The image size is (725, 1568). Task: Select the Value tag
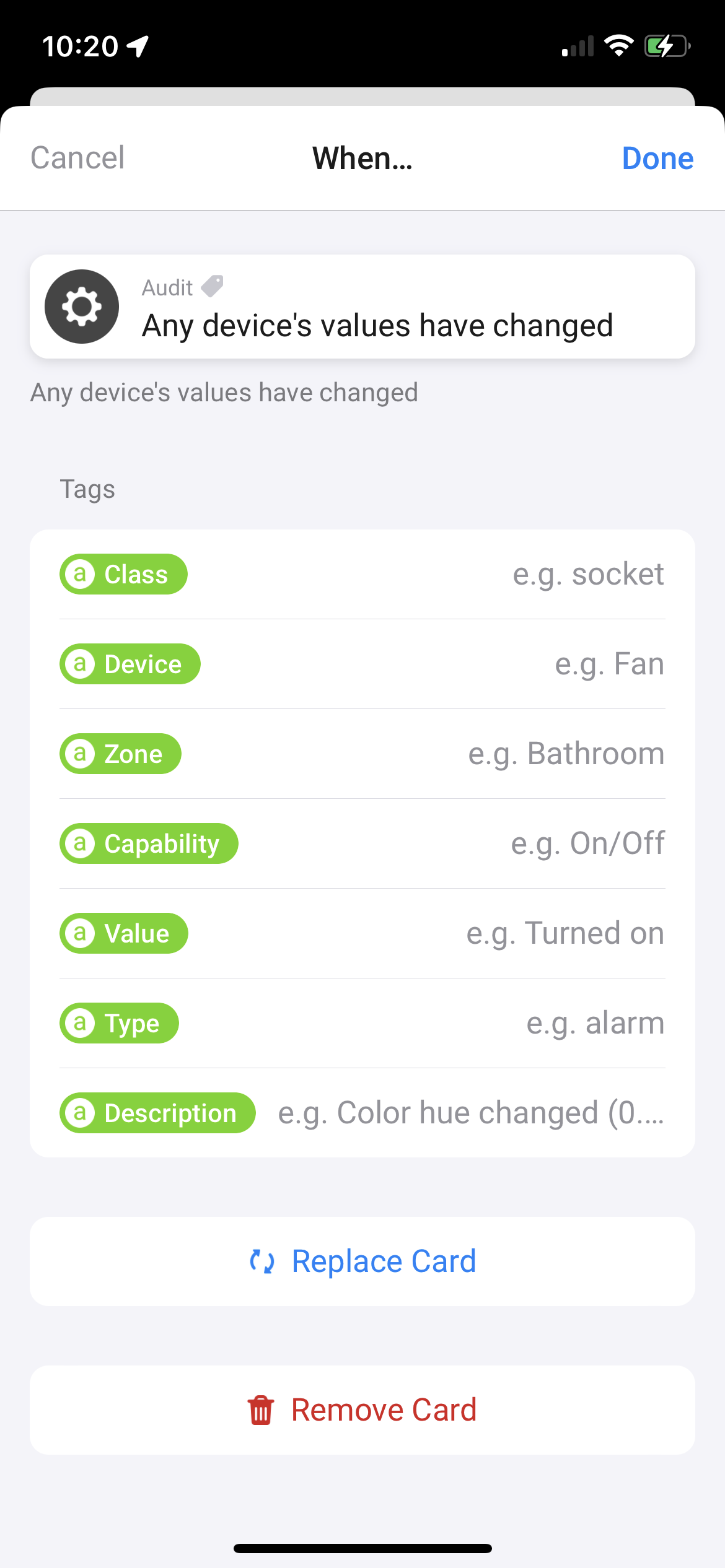coord(124,933)
